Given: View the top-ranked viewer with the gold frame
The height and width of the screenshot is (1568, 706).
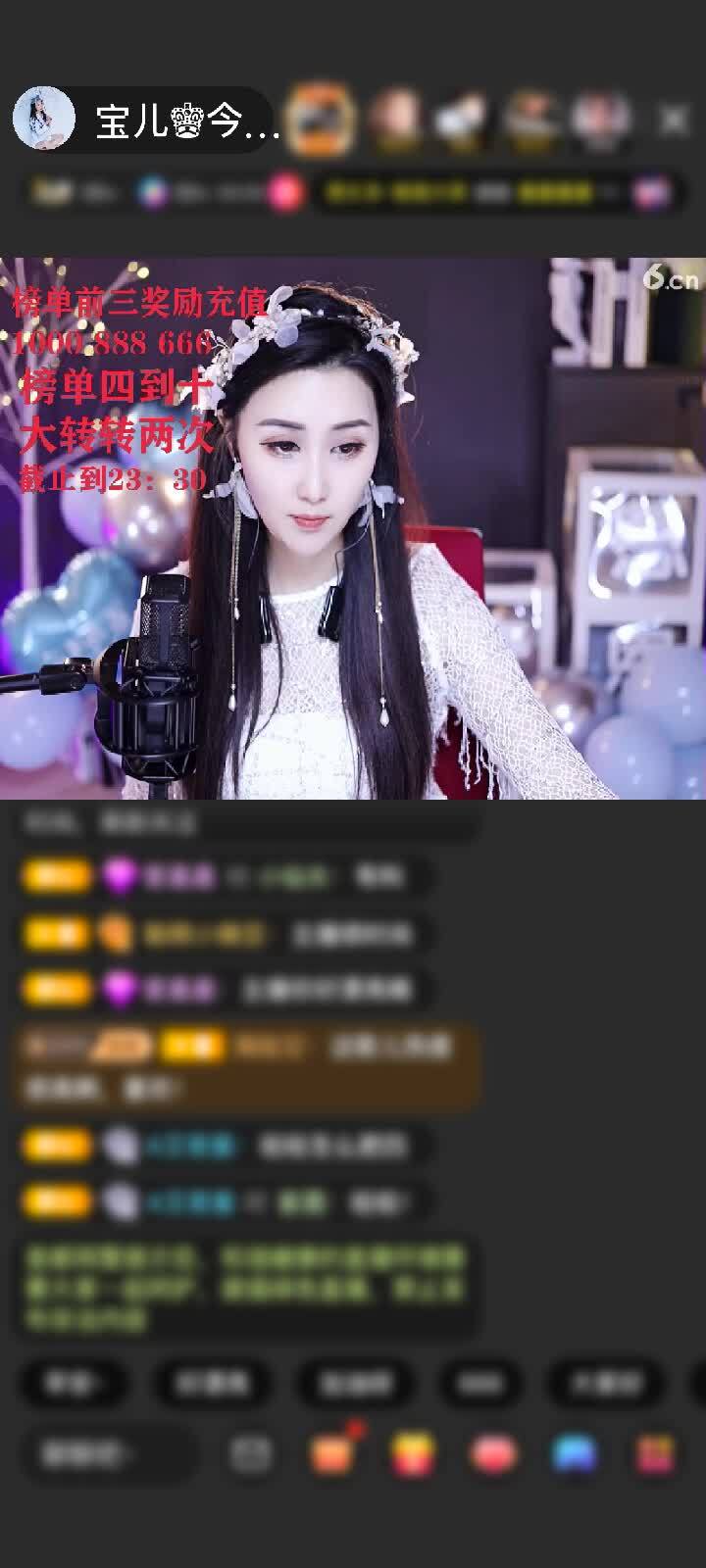Looking at the screenshot, I should pos(321,120).
